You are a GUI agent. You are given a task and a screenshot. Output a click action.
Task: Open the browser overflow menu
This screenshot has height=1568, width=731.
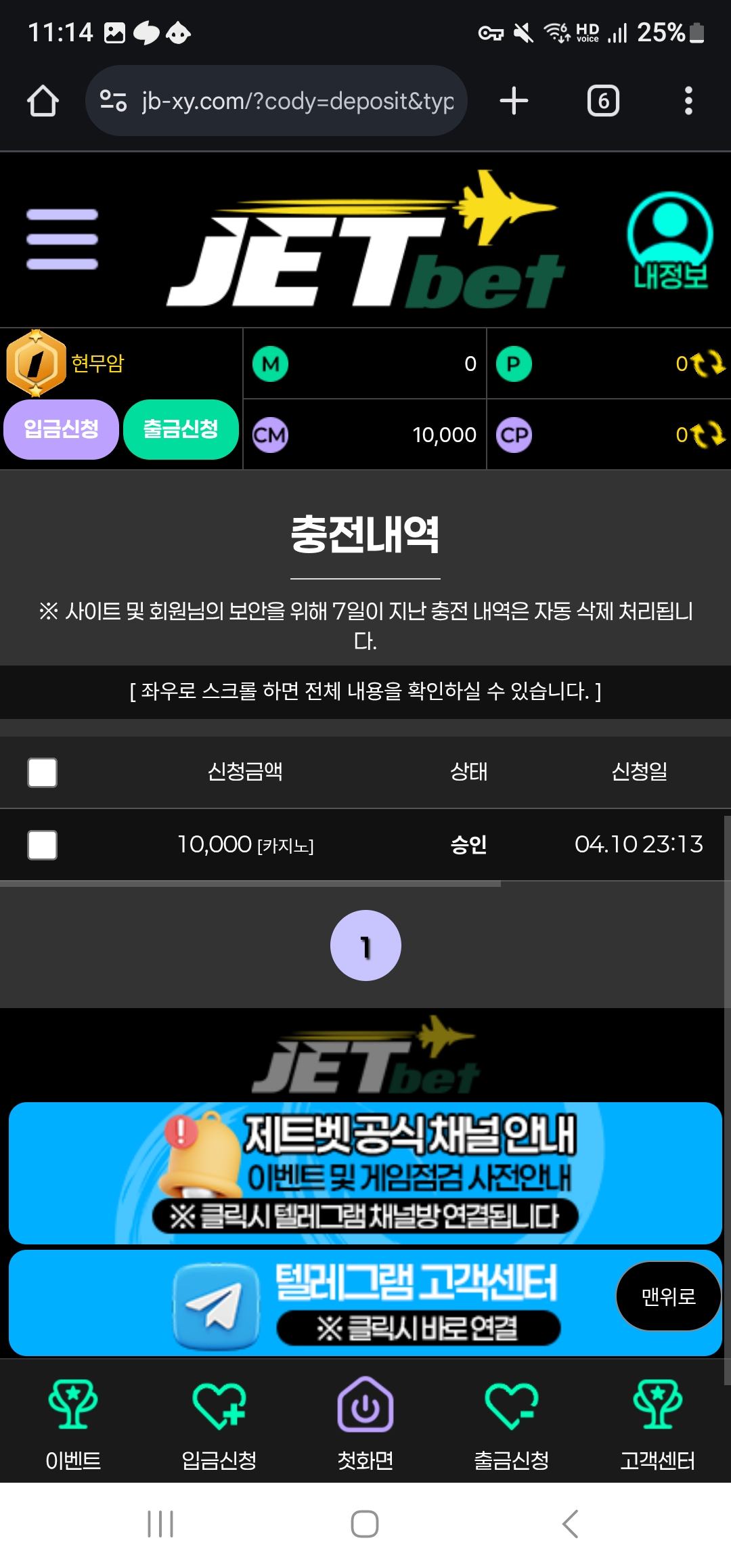click(688, 101)
